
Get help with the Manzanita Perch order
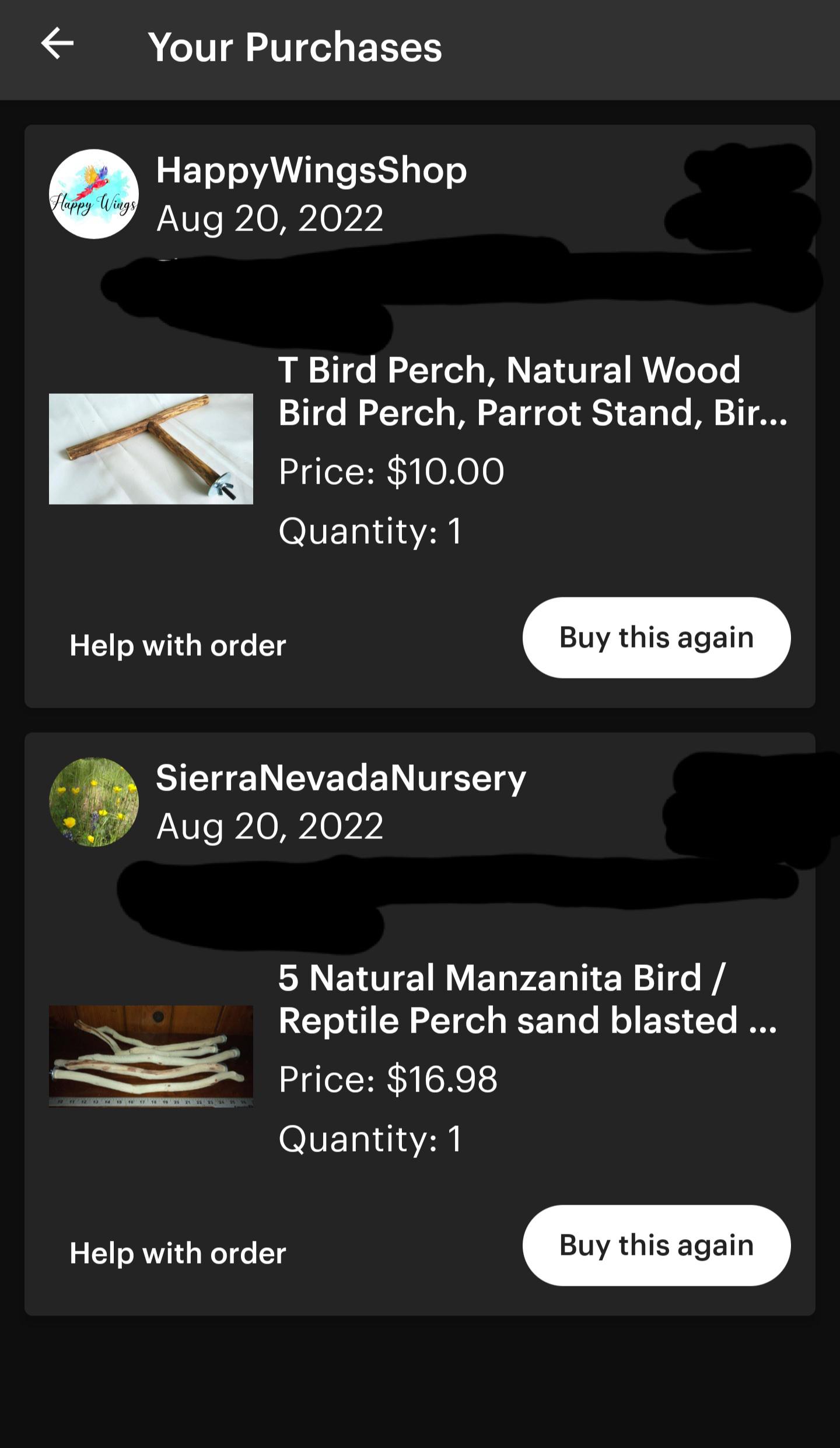point(177,1253)
